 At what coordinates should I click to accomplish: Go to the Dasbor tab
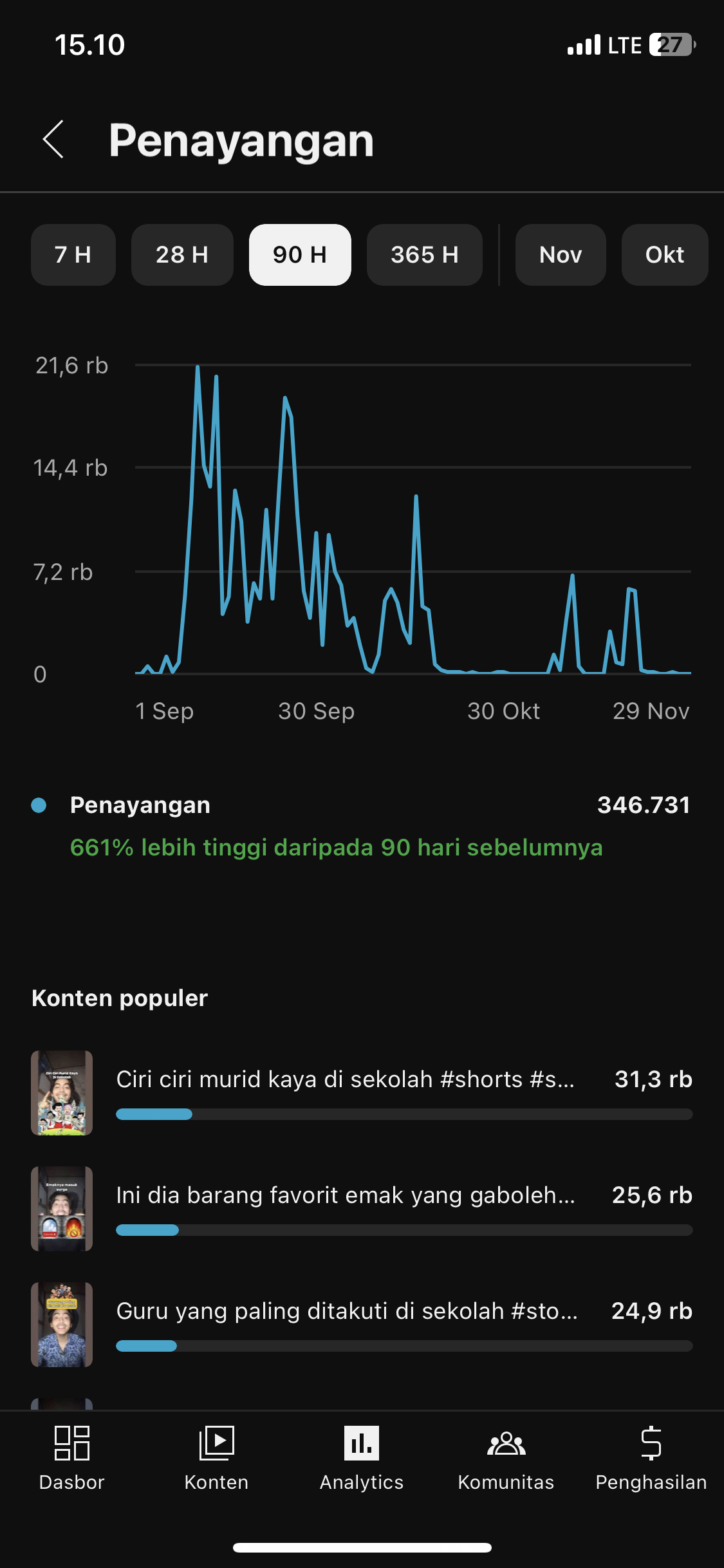(72, 1459)
